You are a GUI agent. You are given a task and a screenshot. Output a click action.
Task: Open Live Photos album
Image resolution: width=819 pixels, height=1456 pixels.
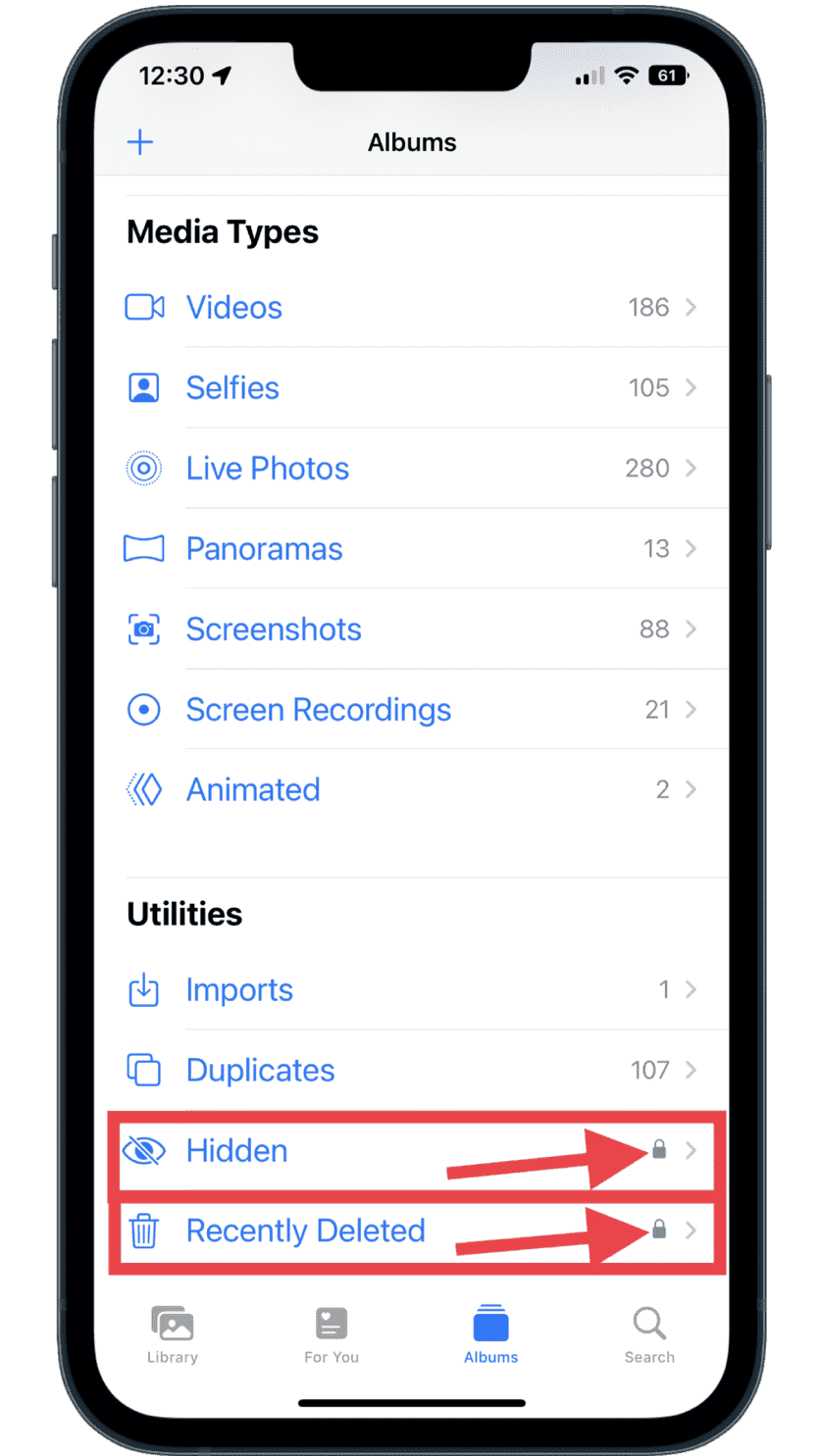(x=267, y=469)
